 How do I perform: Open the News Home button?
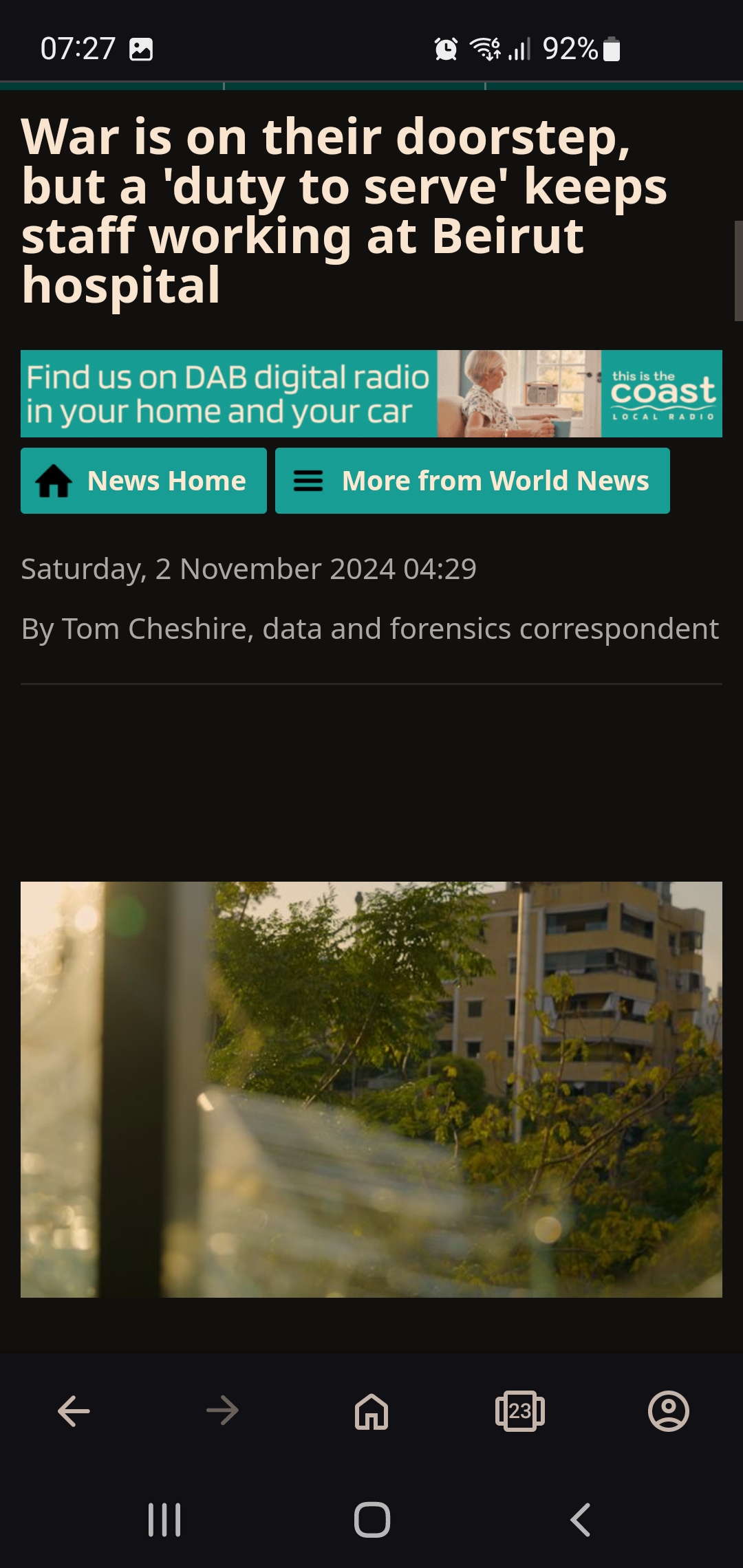144,481
